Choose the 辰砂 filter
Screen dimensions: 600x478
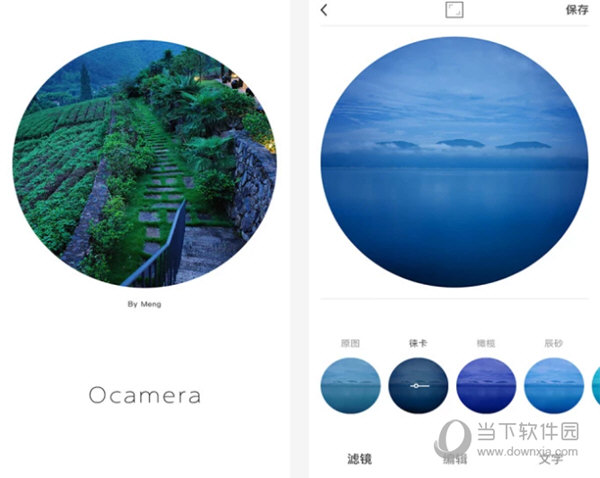pyautogui.click(x=554, y=385)
